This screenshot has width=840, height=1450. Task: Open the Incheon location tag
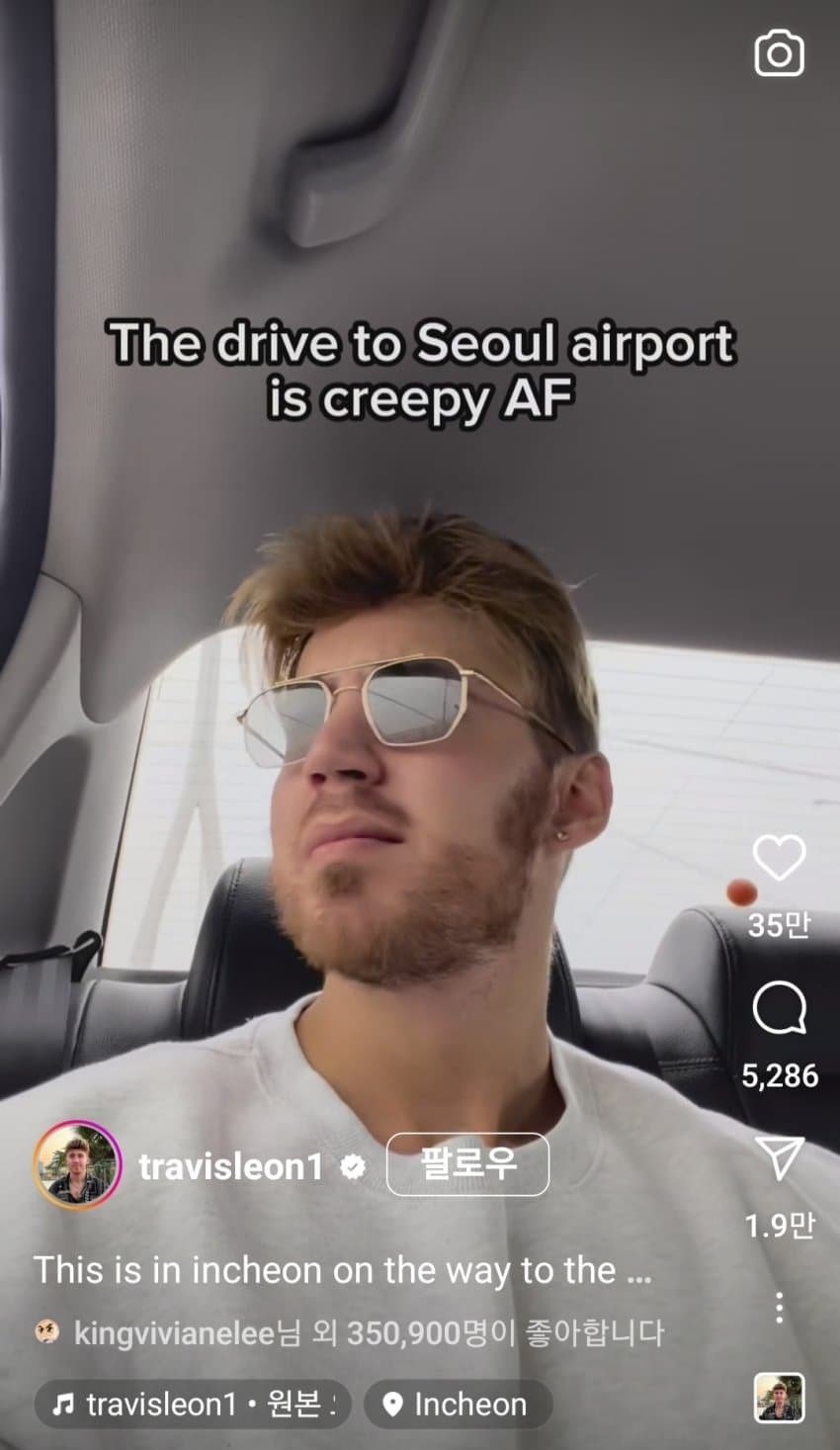[x=458, y=1404]
